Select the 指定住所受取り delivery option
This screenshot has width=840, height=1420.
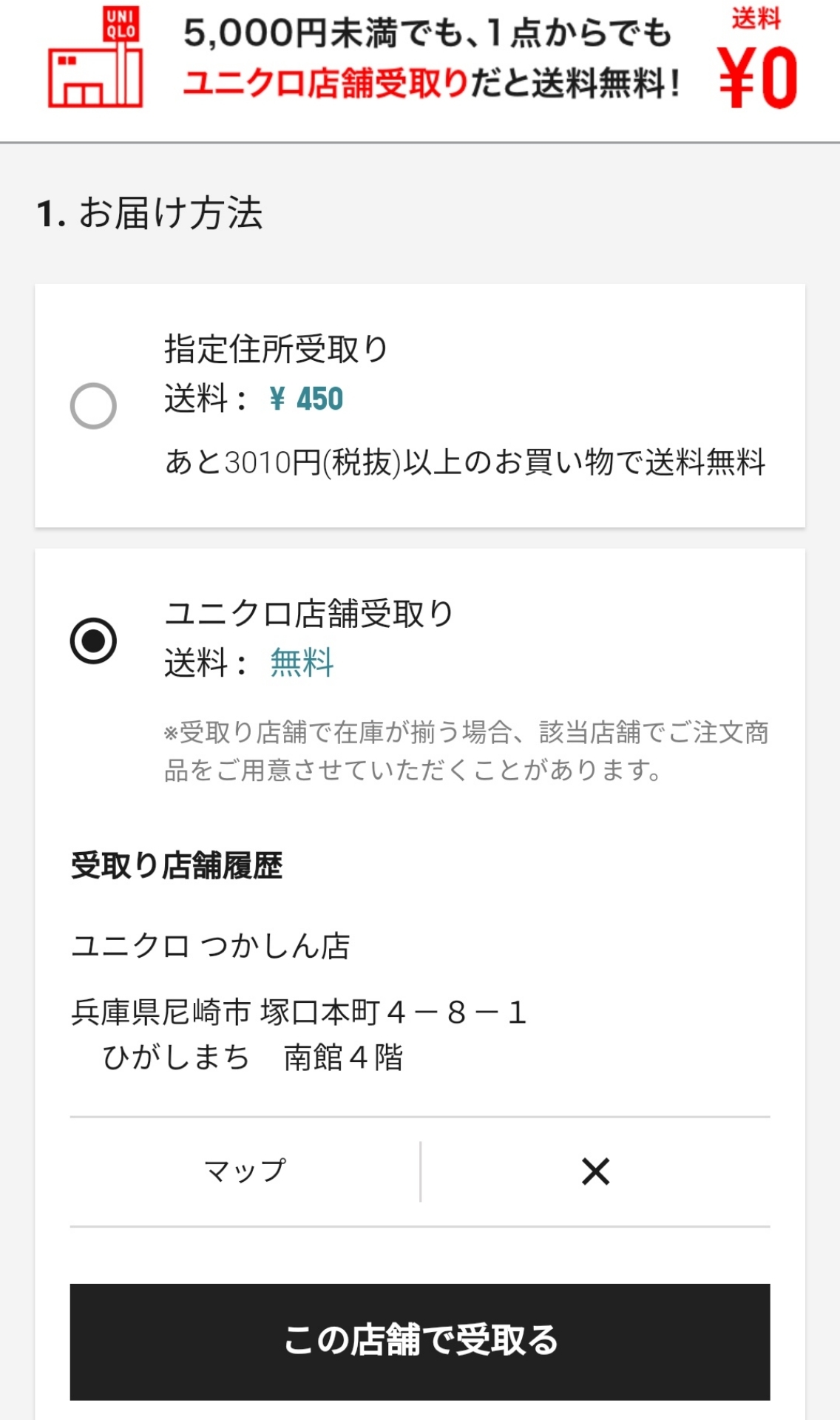93,405
